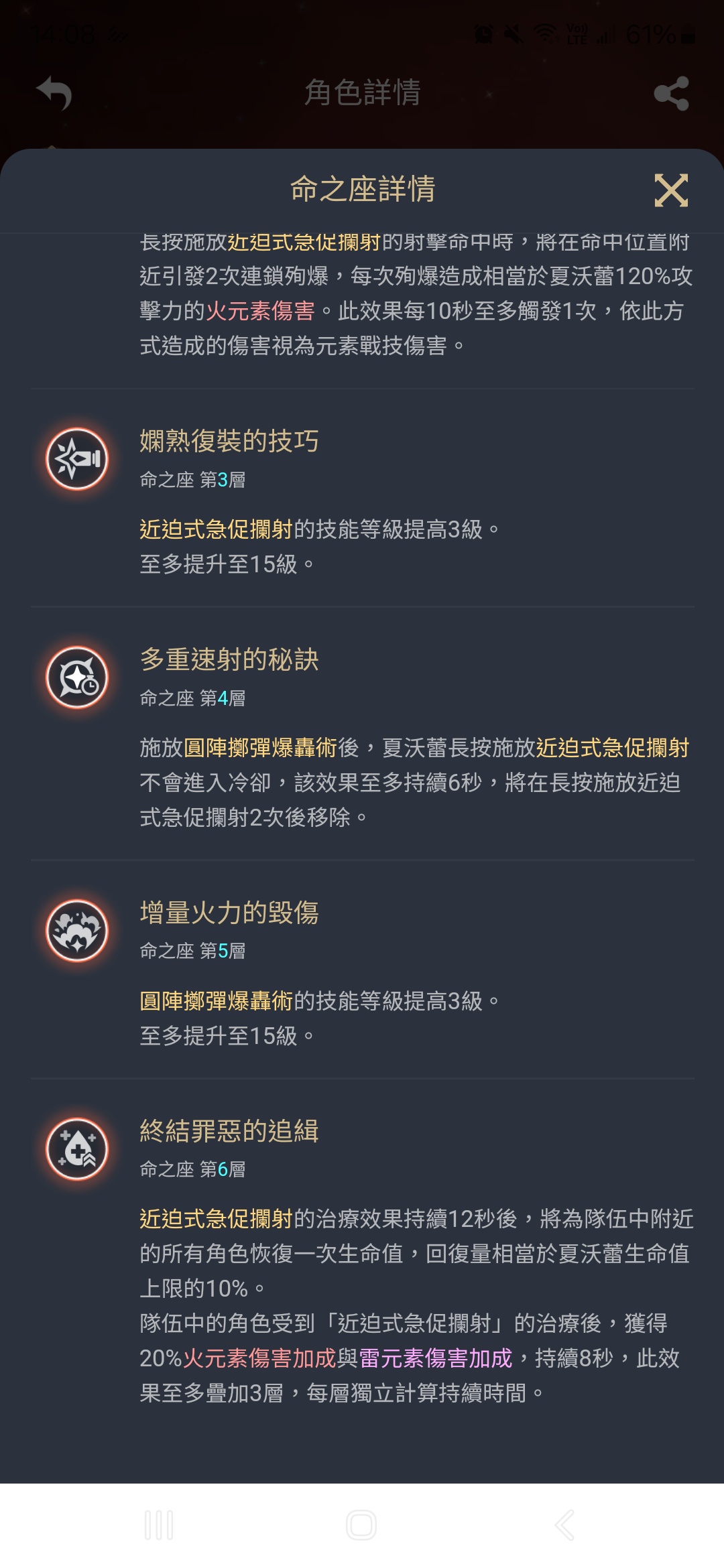This screenshot has width=724, height=1568.
Task: Close the 命之座詳情 panel
Action: click(671, 190)
